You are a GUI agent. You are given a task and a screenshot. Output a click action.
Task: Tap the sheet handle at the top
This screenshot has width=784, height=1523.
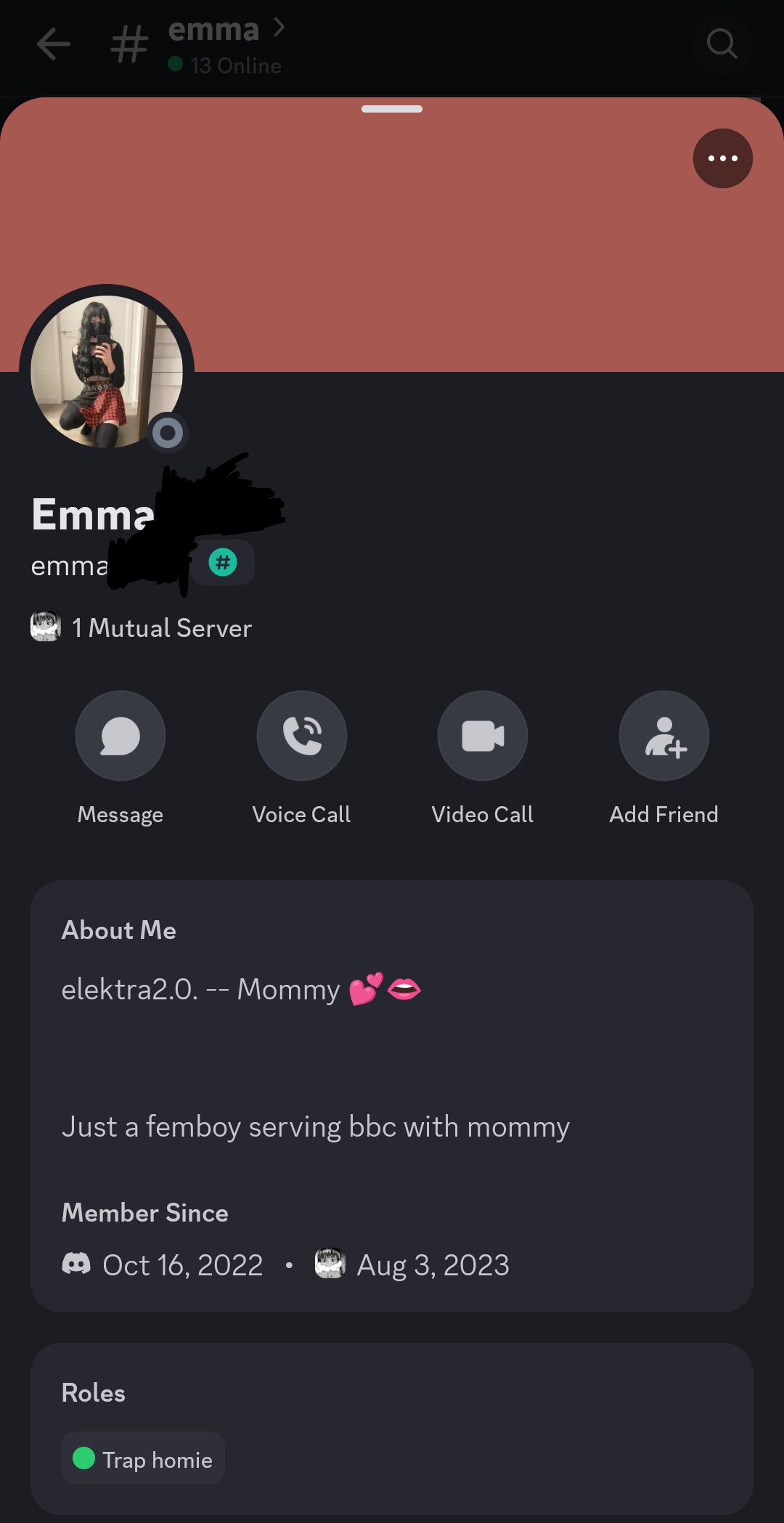coord(392,109)
